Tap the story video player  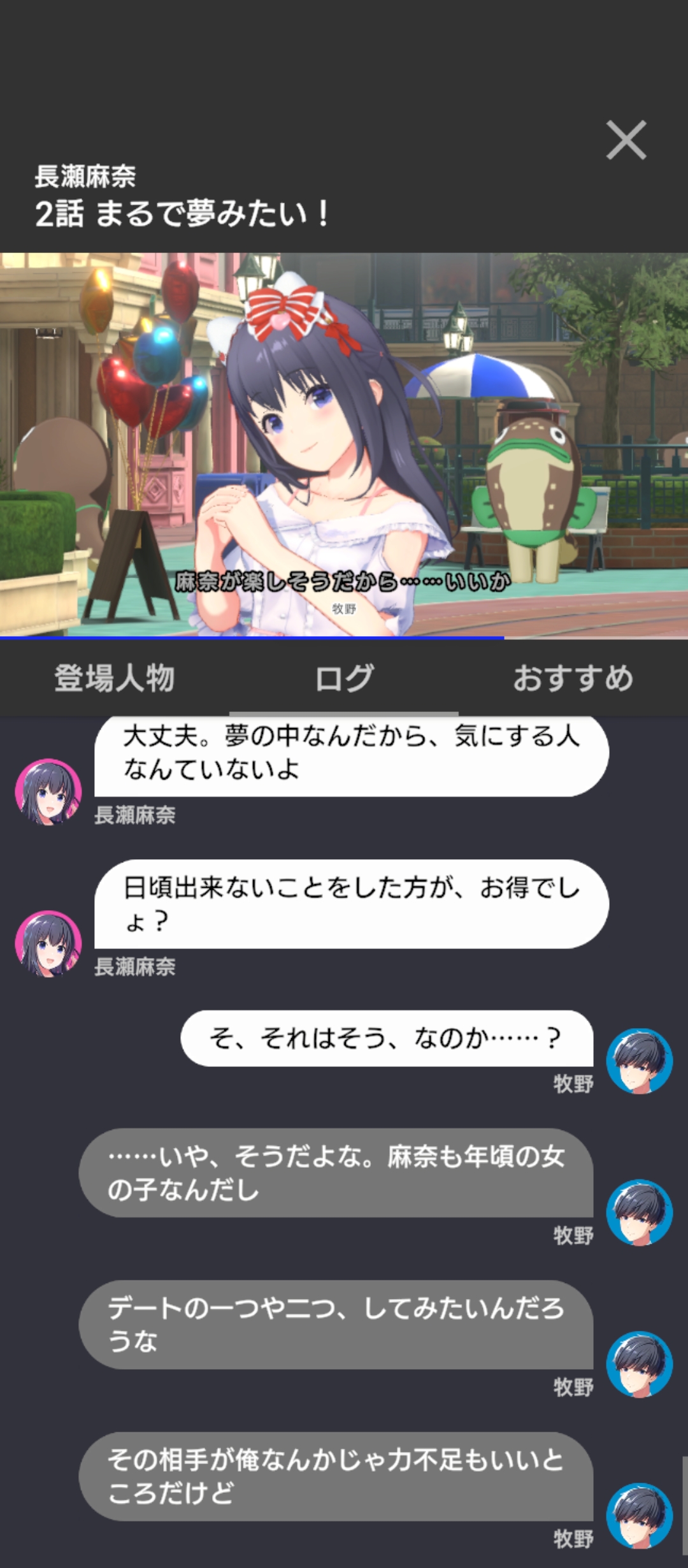[x=344, y=445]
